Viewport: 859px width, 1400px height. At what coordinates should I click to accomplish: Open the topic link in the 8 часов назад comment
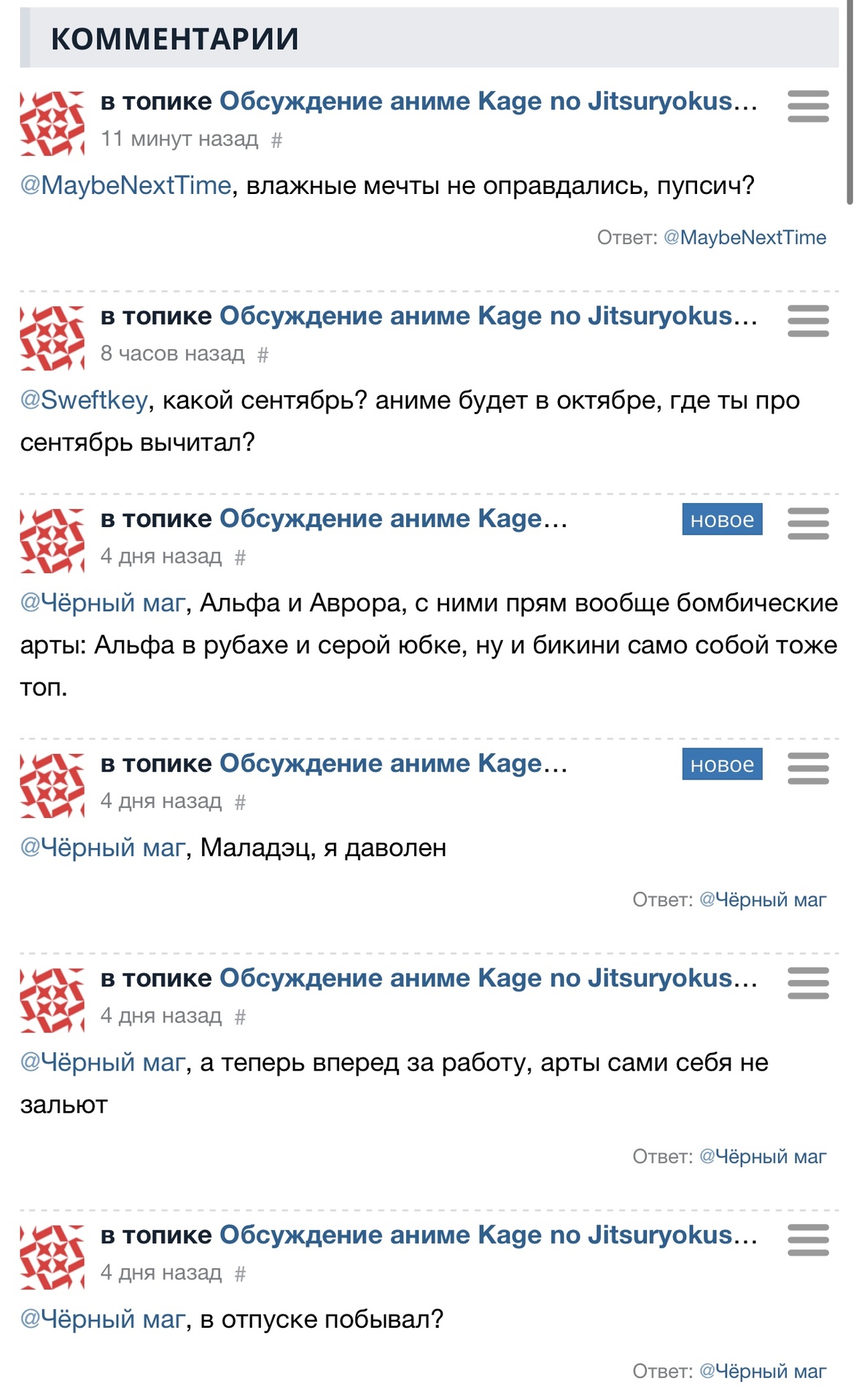point(489,316)
